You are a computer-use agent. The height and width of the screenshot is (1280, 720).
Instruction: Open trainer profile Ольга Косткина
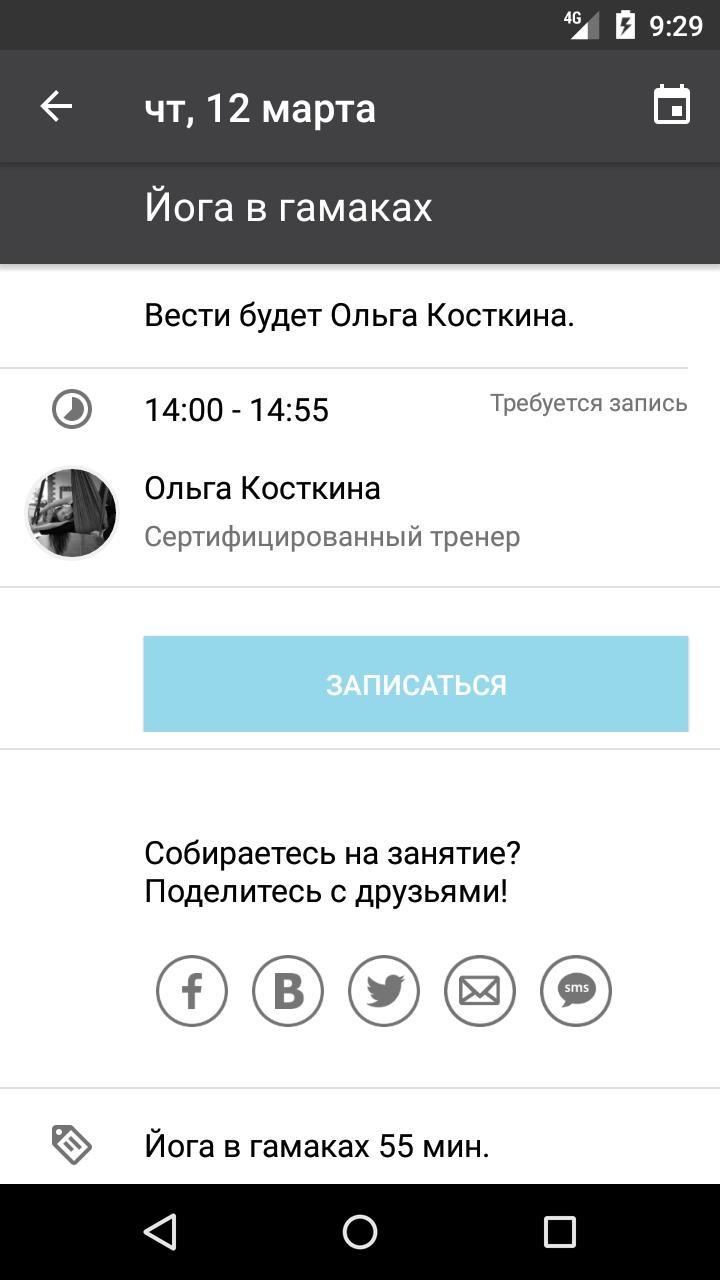tap(262, 488)
